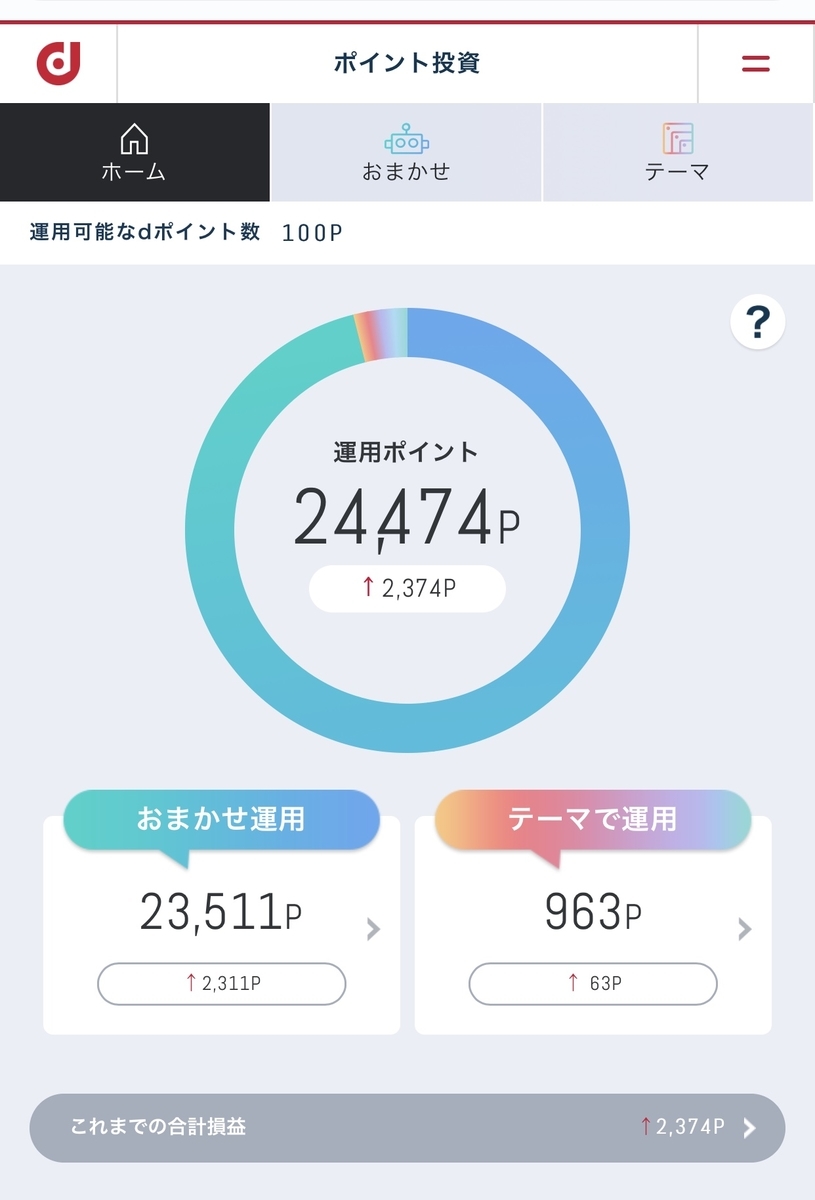Open これまでの合計損益 details row
Screen dimensions: 815x1200
click(407, 1127)
